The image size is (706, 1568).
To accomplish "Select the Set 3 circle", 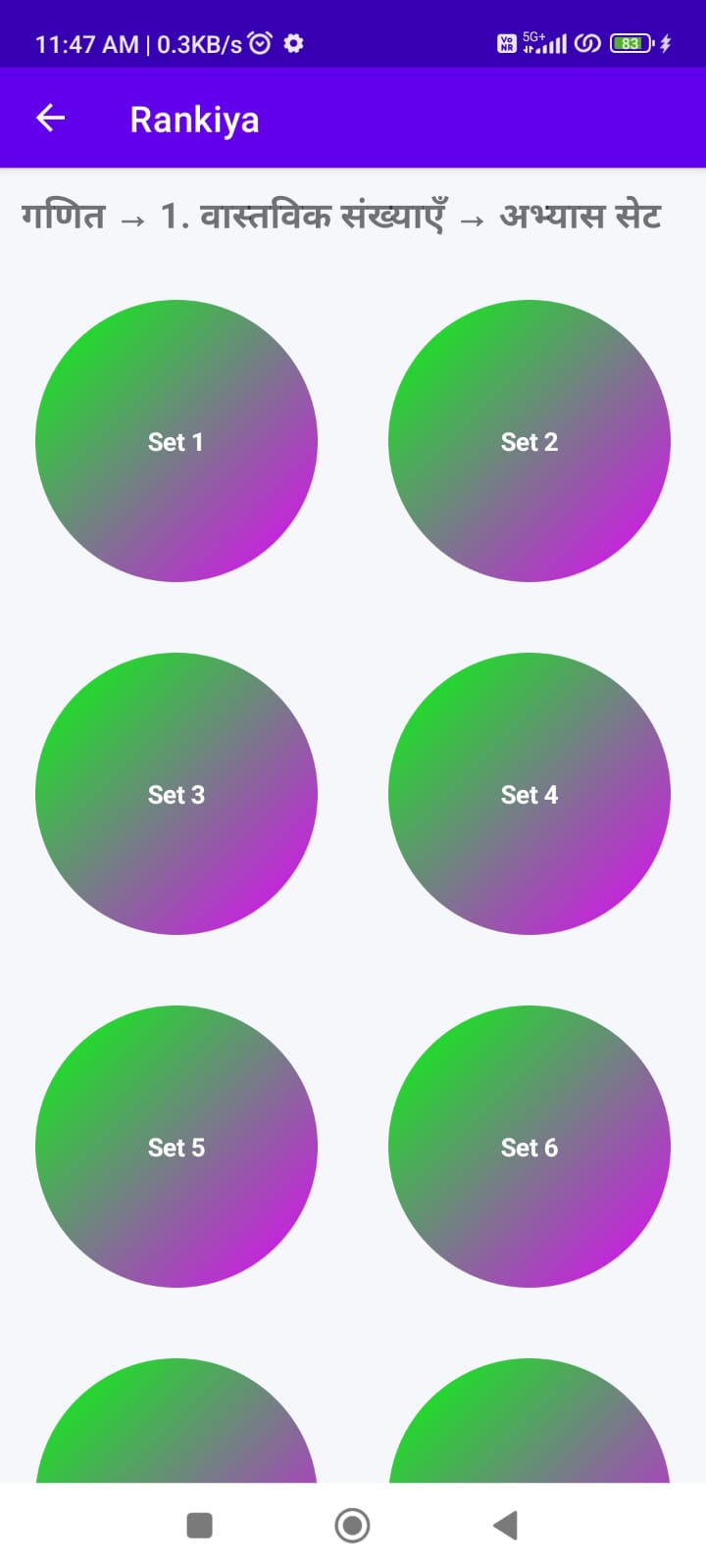I will point(176,795).
